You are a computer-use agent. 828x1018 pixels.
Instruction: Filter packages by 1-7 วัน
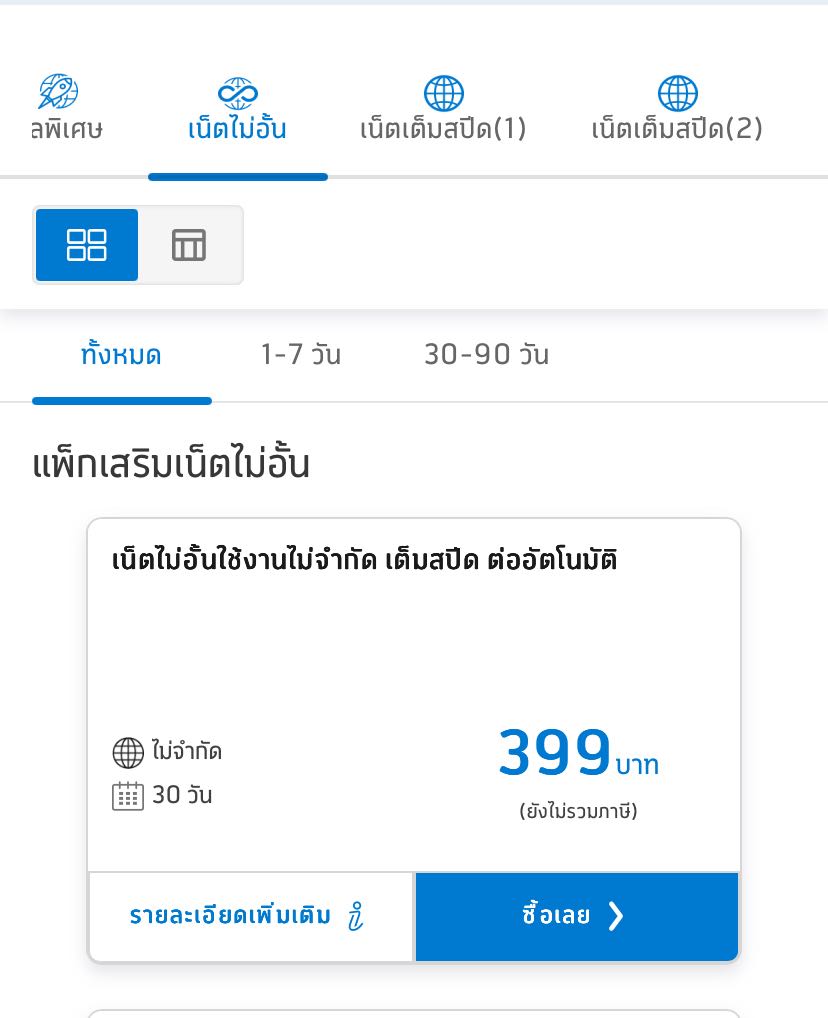300,356
